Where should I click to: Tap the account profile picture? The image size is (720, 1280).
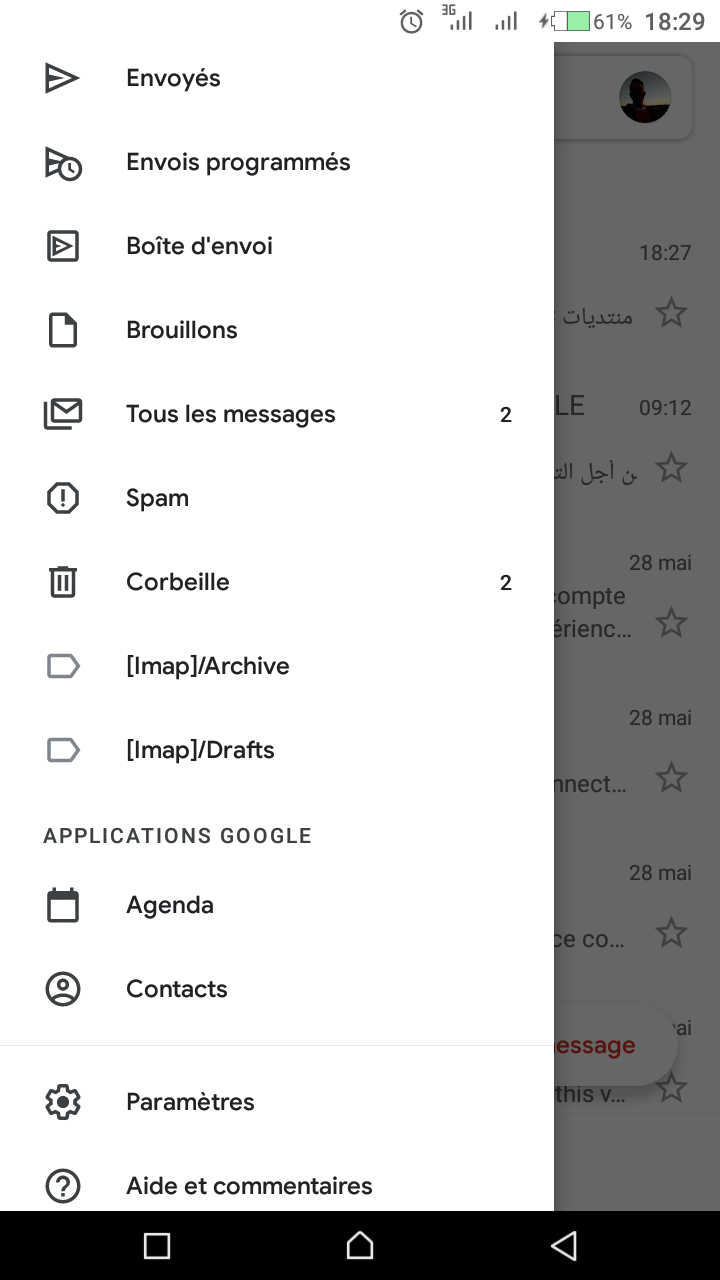645,97
